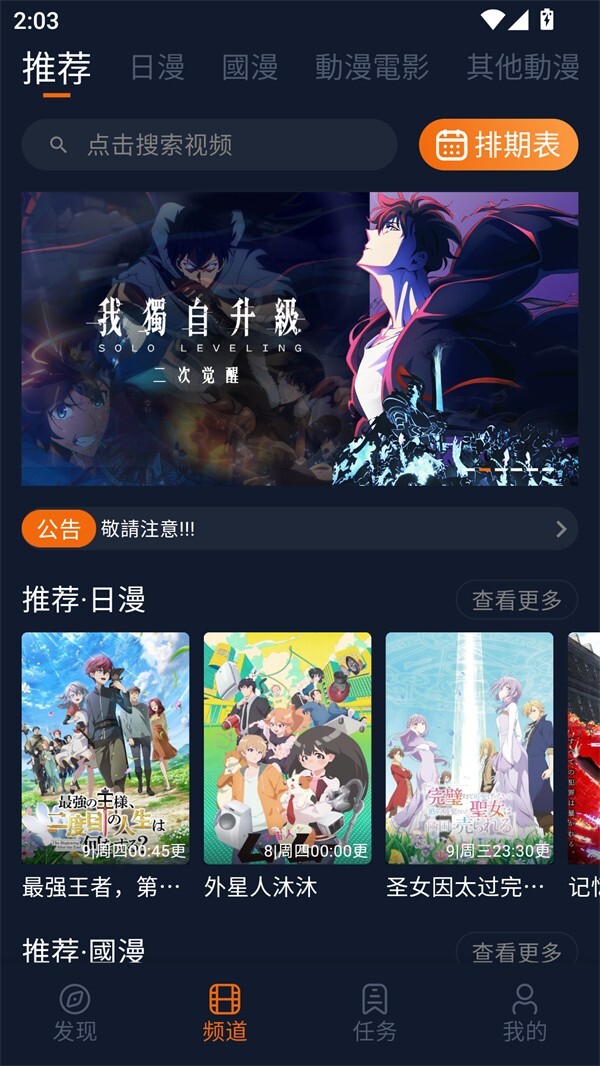This screenshot has width=600, height=1066.
Task: Select the 频道 bottom tab
Action: (x=225, y=1012)
